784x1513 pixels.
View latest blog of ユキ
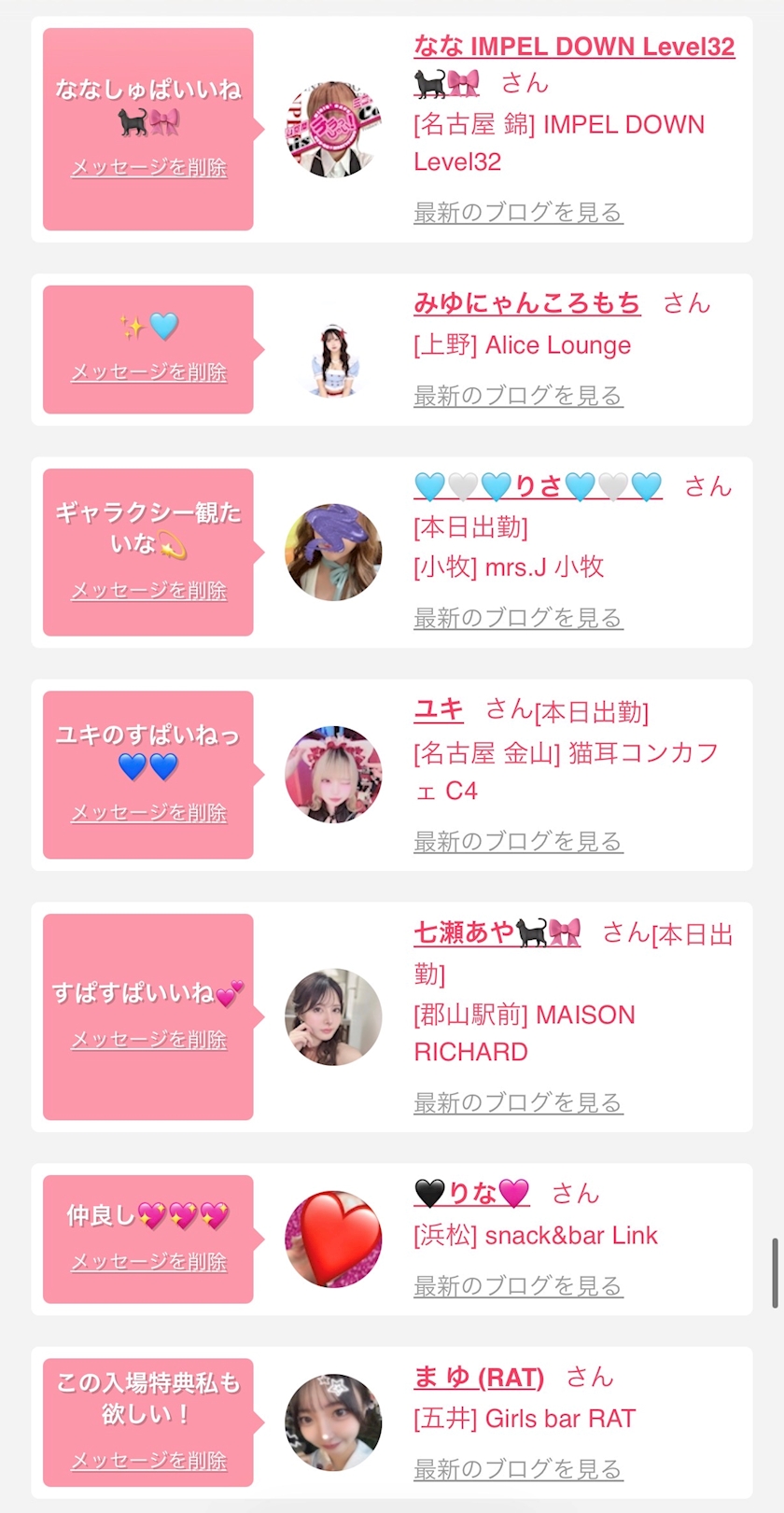coord(518,842)
